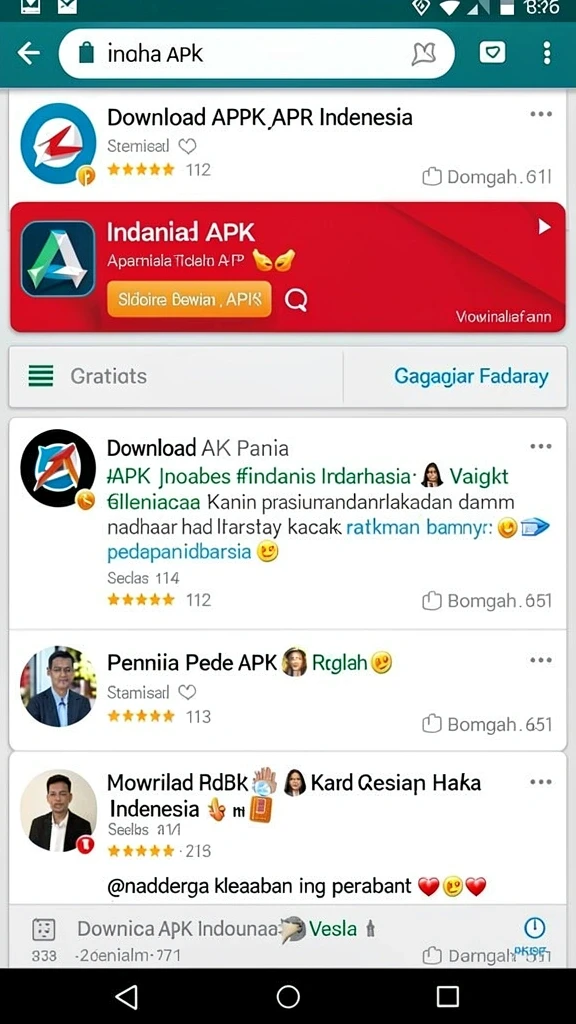Tap the search icon in the red banner

296,300
